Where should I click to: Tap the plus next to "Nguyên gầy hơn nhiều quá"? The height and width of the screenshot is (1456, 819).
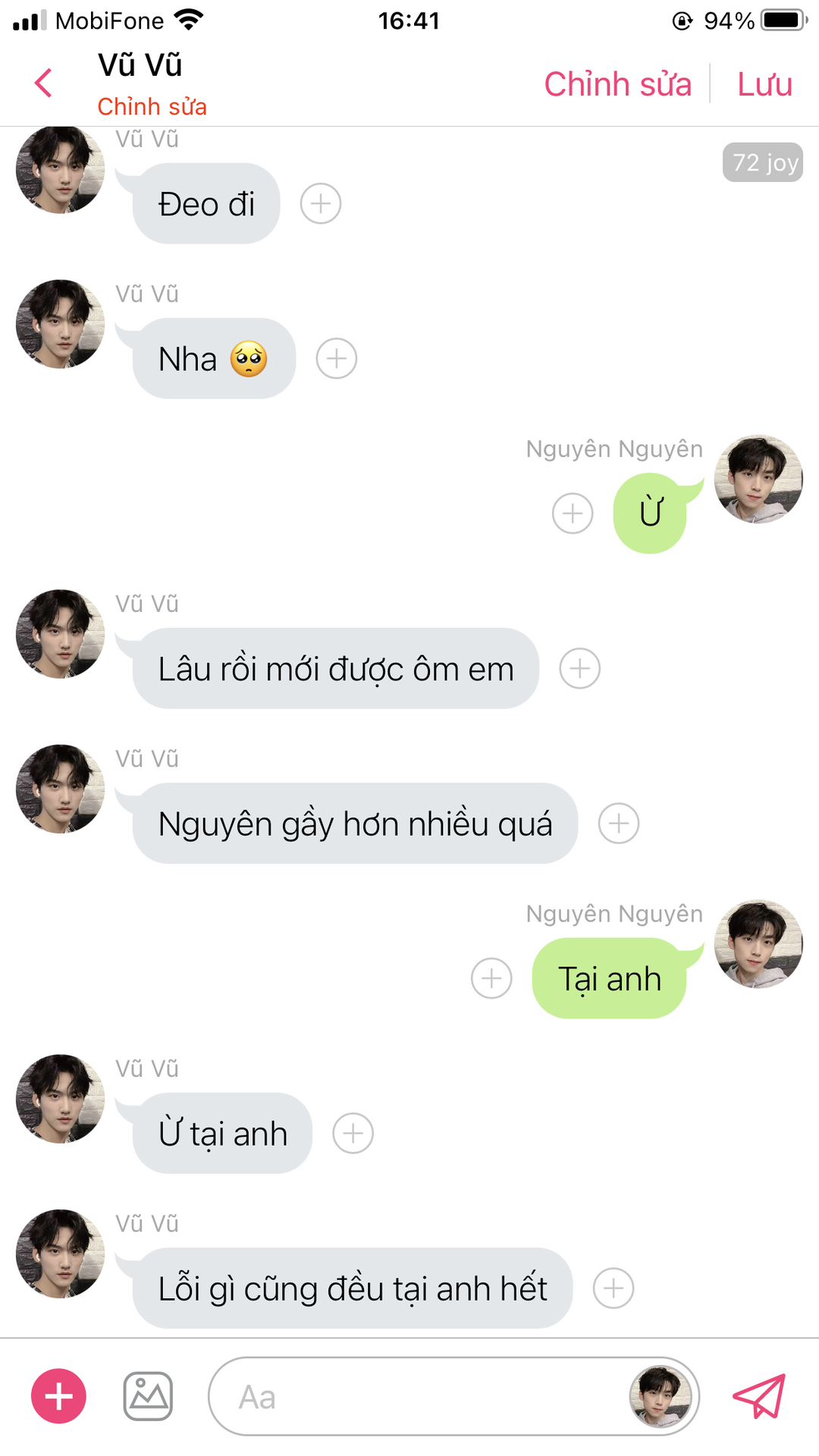[619, 824]
